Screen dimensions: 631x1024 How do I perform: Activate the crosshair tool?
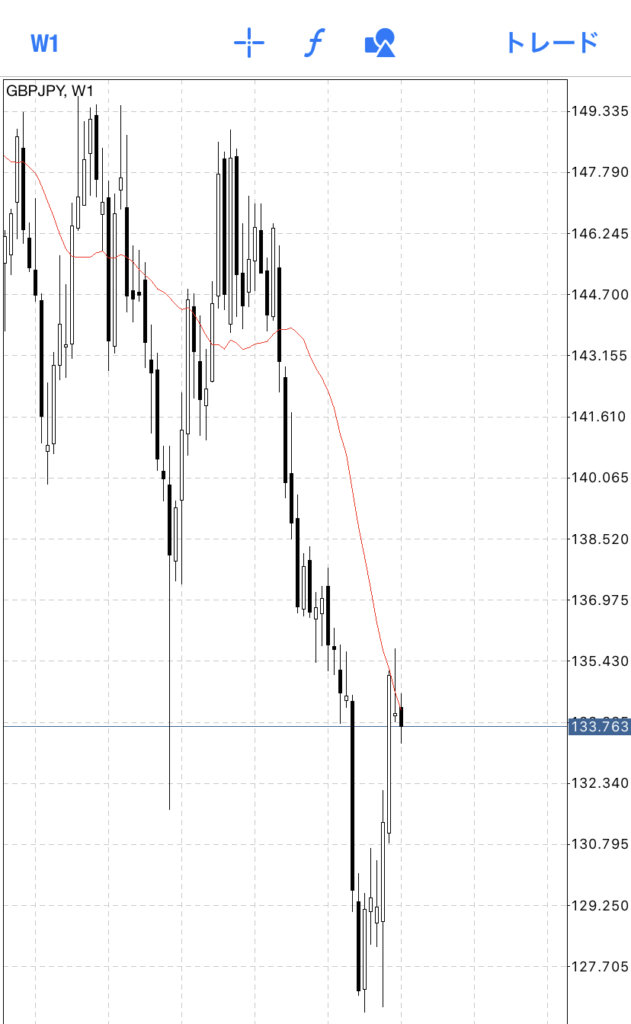[x=249, y=42]
